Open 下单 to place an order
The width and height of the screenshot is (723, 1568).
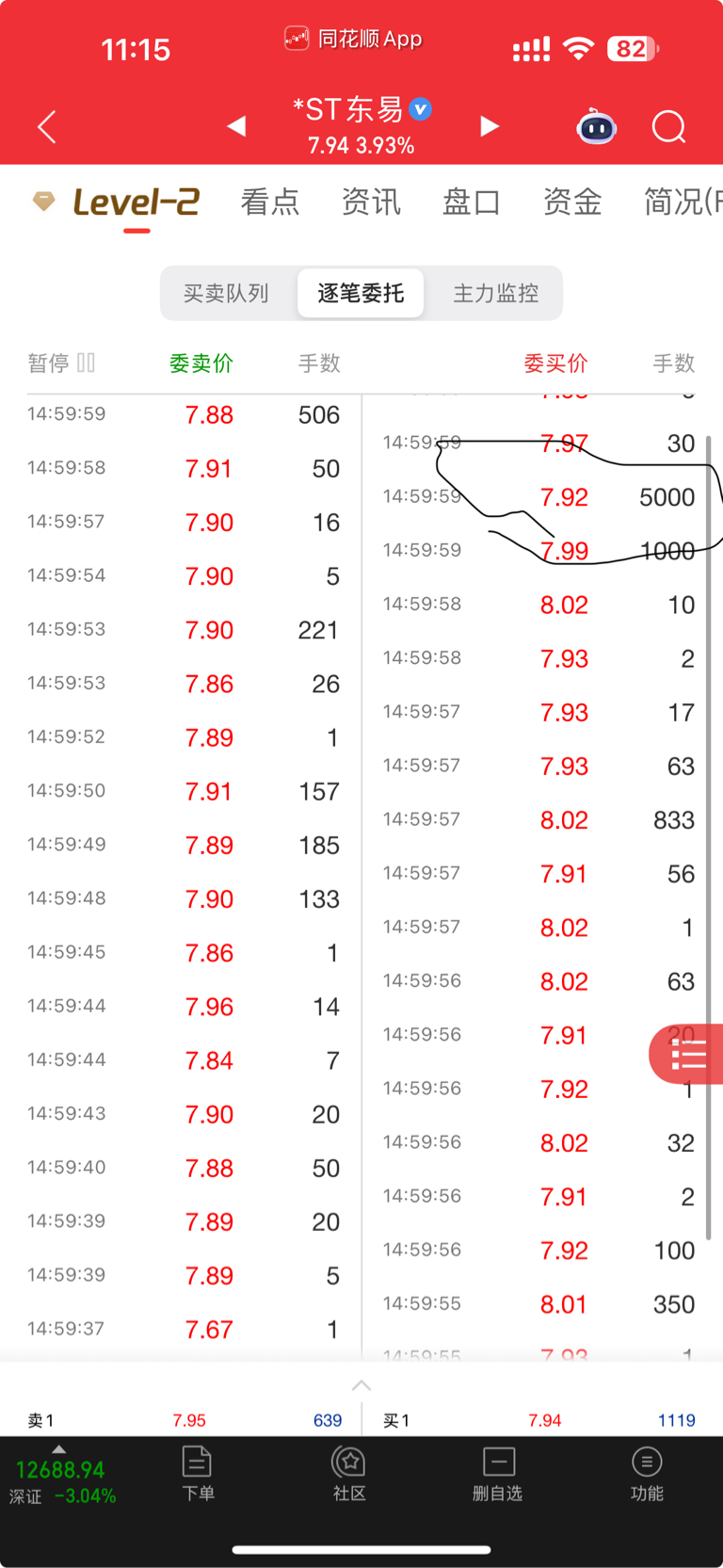198,1474
